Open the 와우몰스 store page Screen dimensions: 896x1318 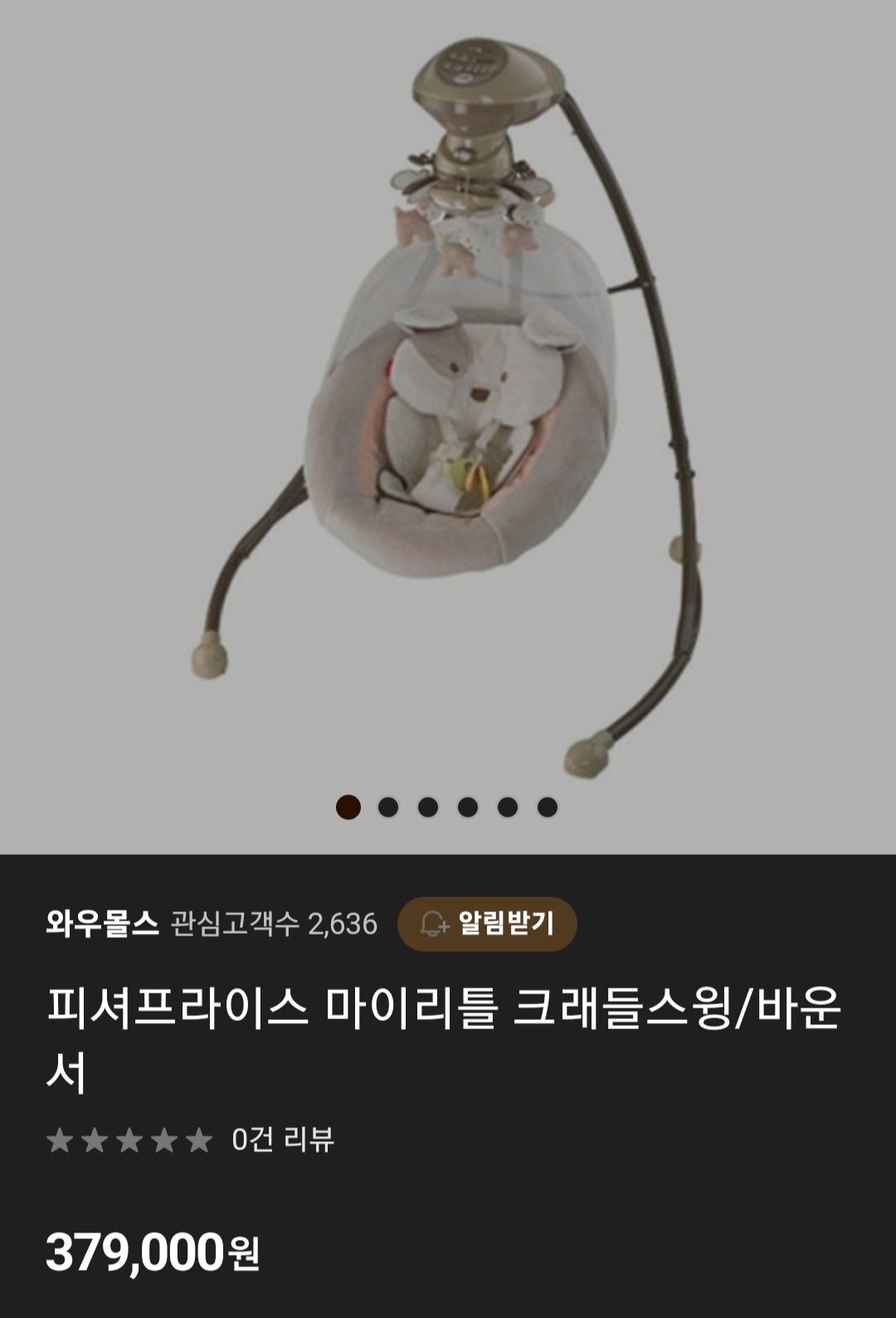point(102,923)
